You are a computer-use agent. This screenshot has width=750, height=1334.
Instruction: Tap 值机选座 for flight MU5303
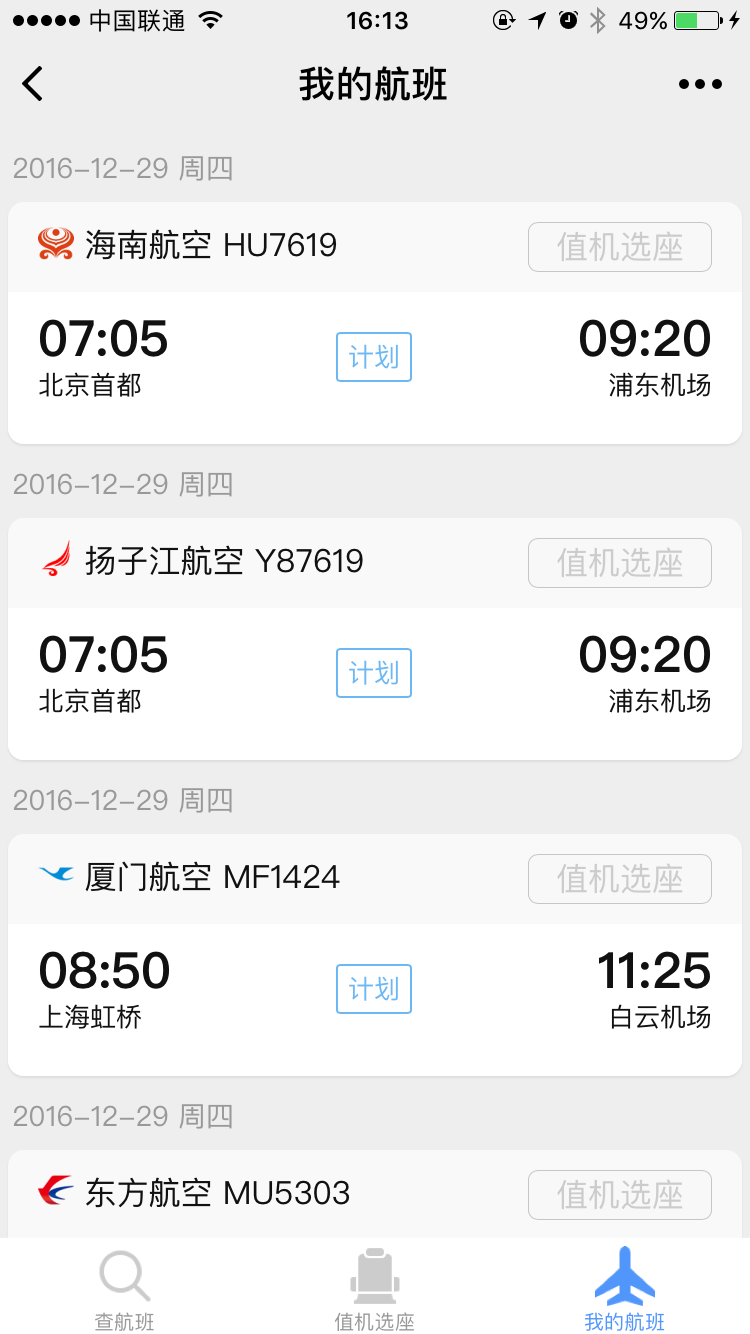pos(619,1195)
